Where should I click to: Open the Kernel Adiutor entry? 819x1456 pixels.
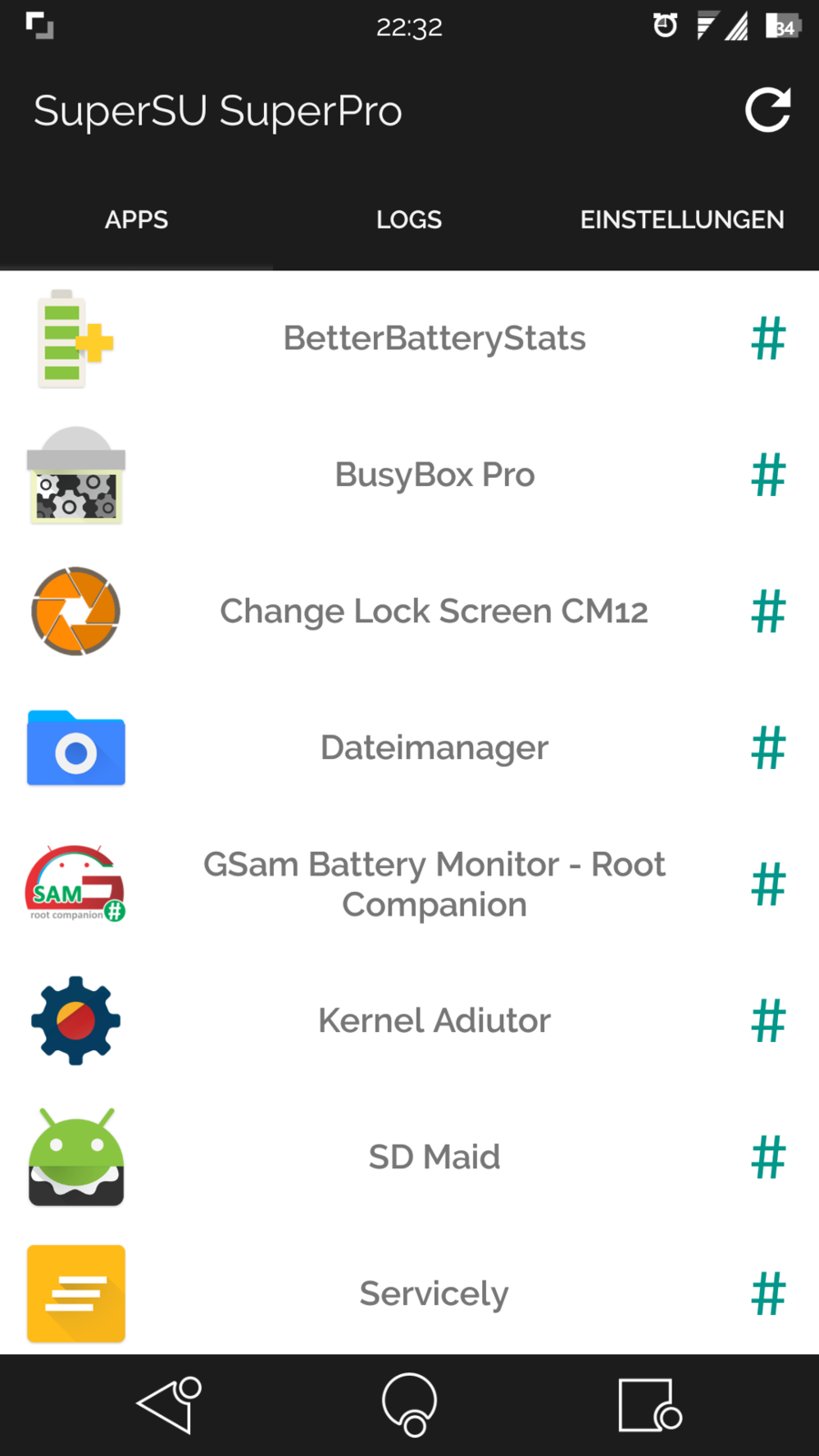pos(434,1021)
